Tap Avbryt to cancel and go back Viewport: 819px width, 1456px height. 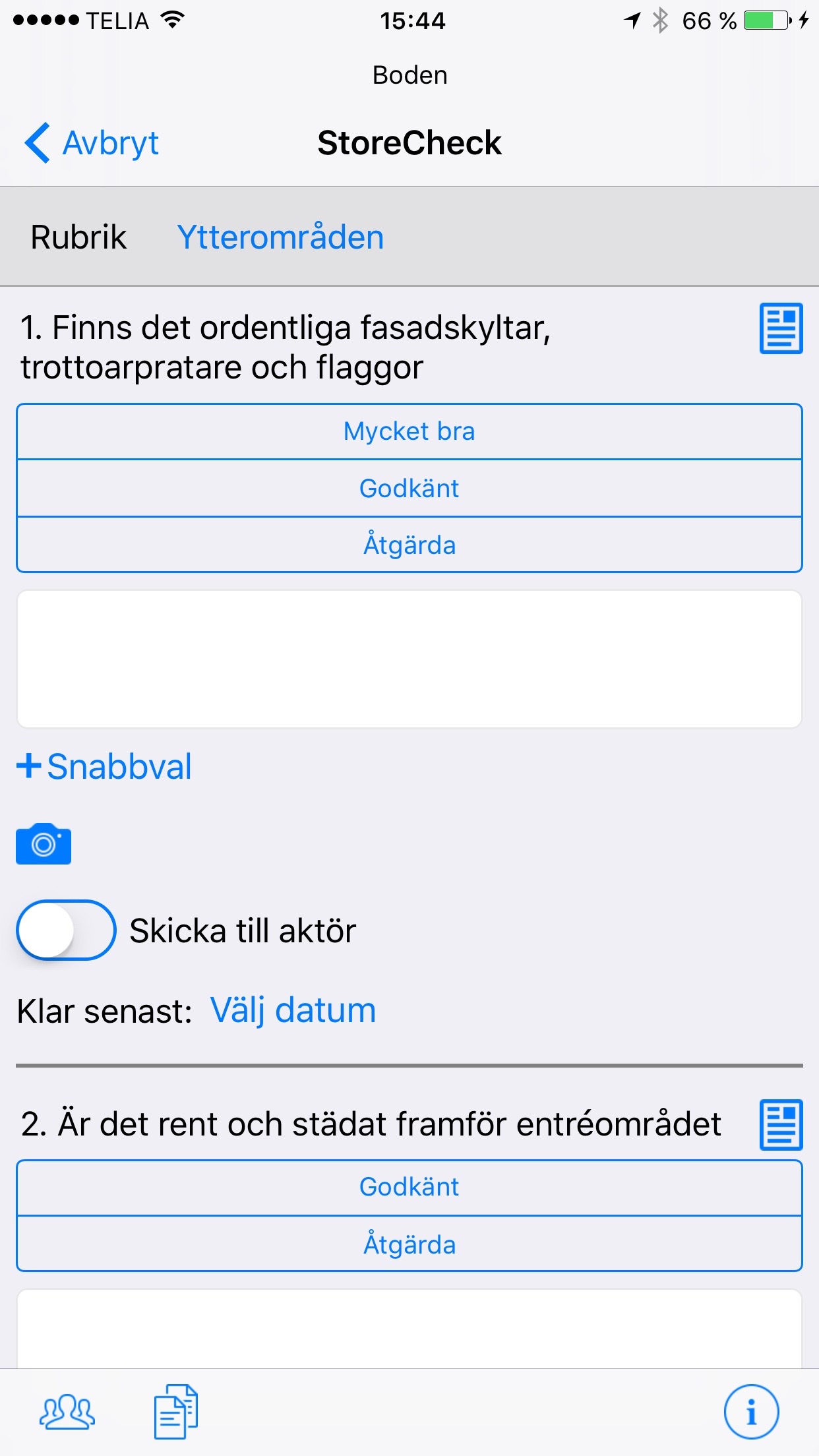coord(92,143)
